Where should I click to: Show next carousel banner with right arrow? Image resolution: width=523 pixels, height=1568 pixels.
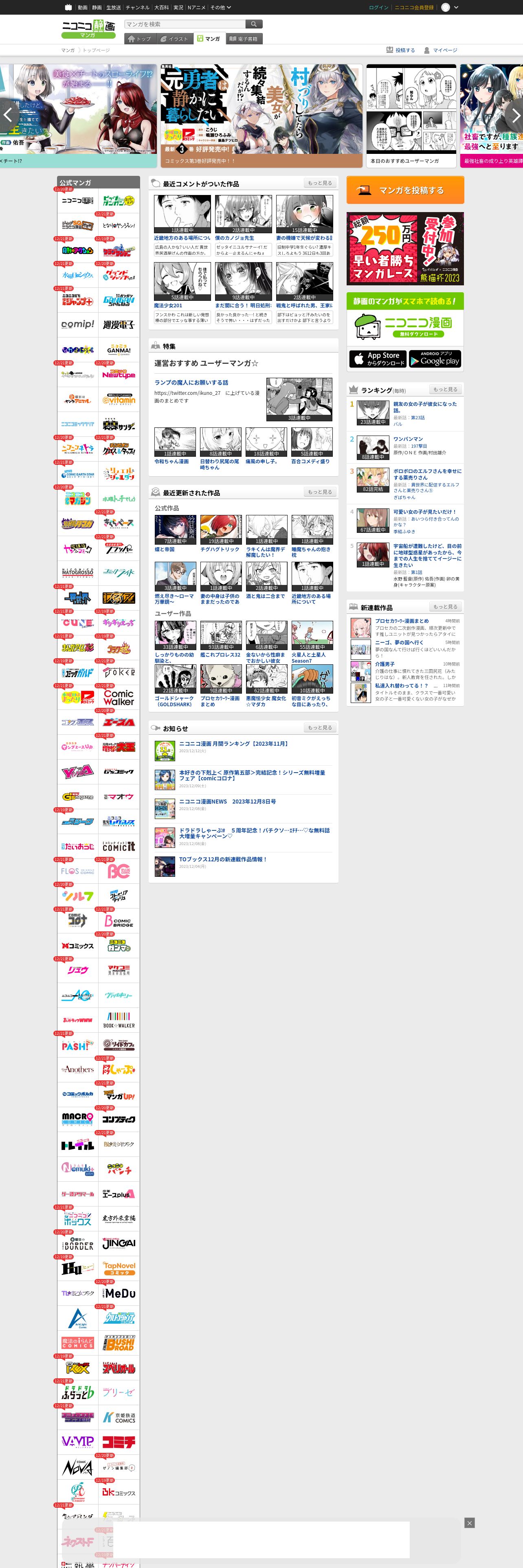(515, 115)
